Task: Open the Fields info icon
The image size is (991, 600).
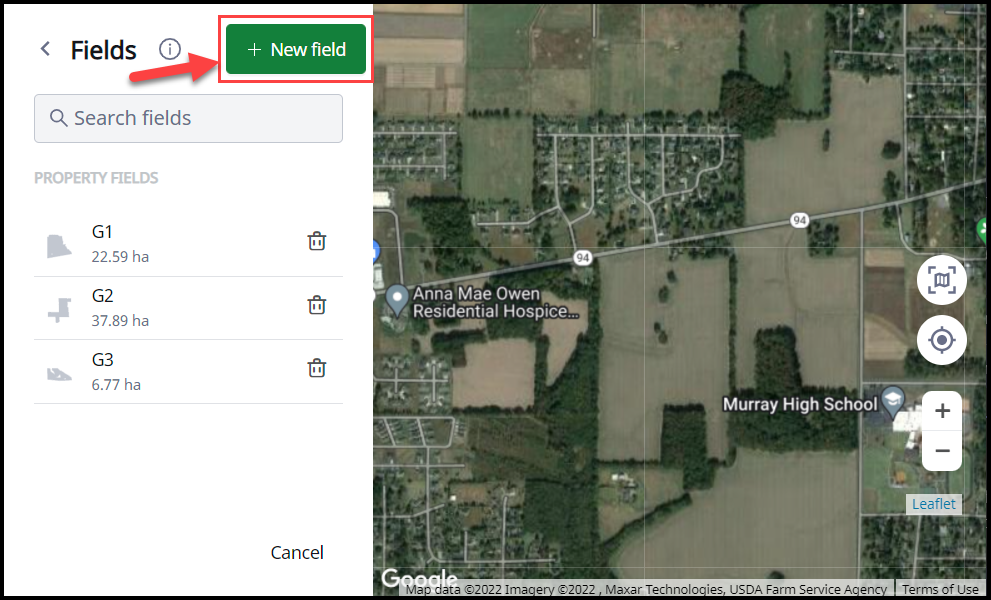Action: click(170, 49)
